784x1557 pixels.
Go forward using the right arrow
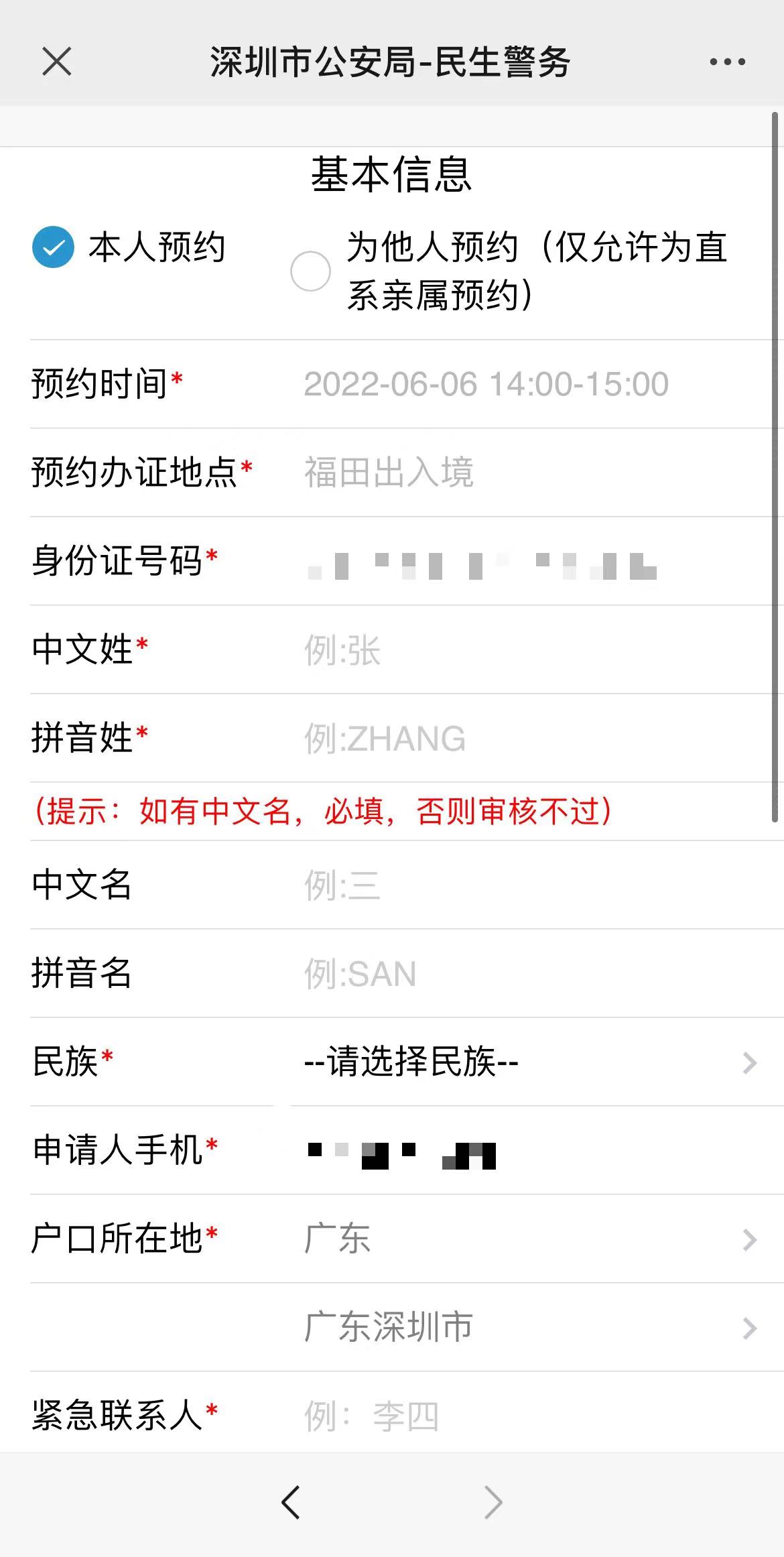point(493,1501)
